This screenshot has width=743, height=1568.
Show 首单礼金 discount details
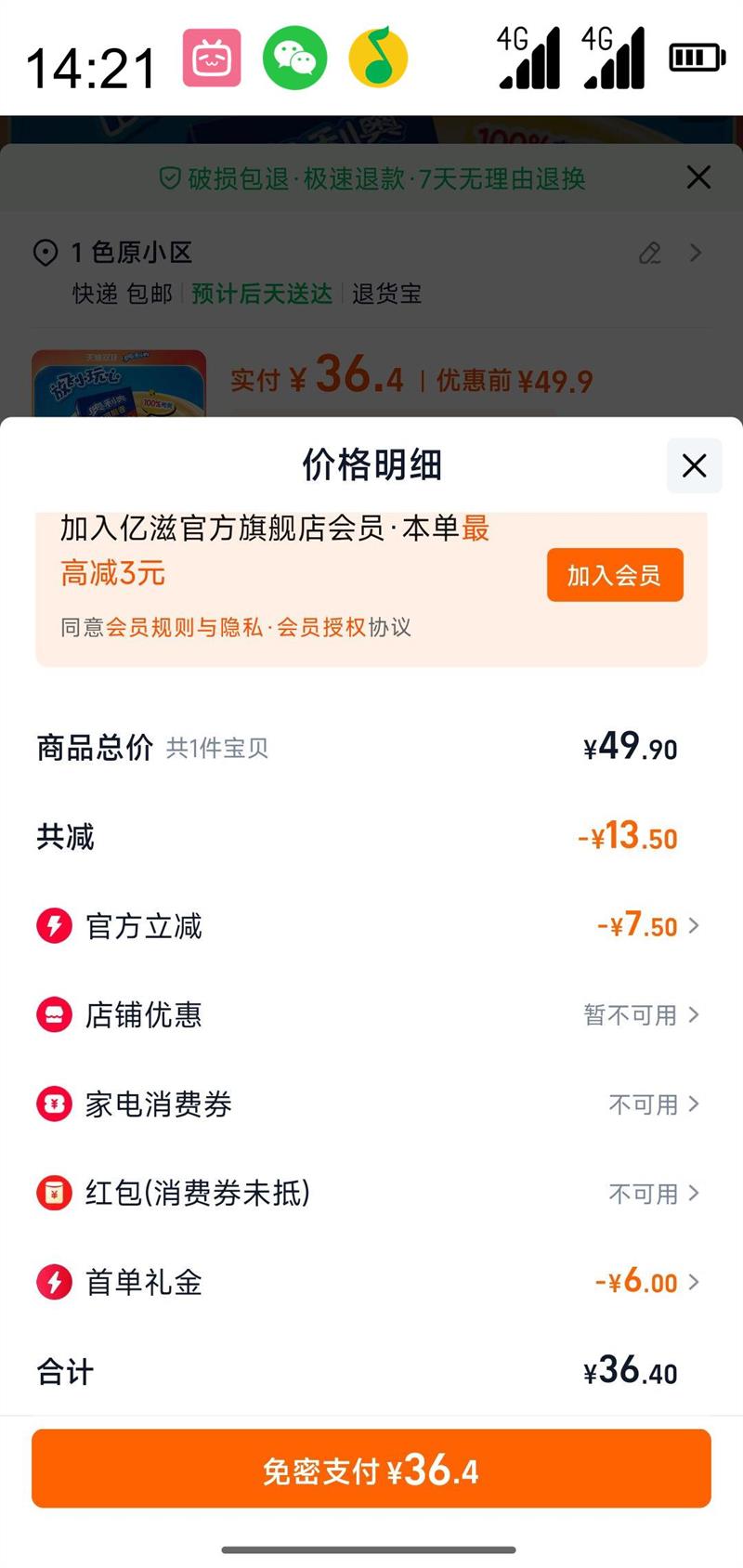647,1283
